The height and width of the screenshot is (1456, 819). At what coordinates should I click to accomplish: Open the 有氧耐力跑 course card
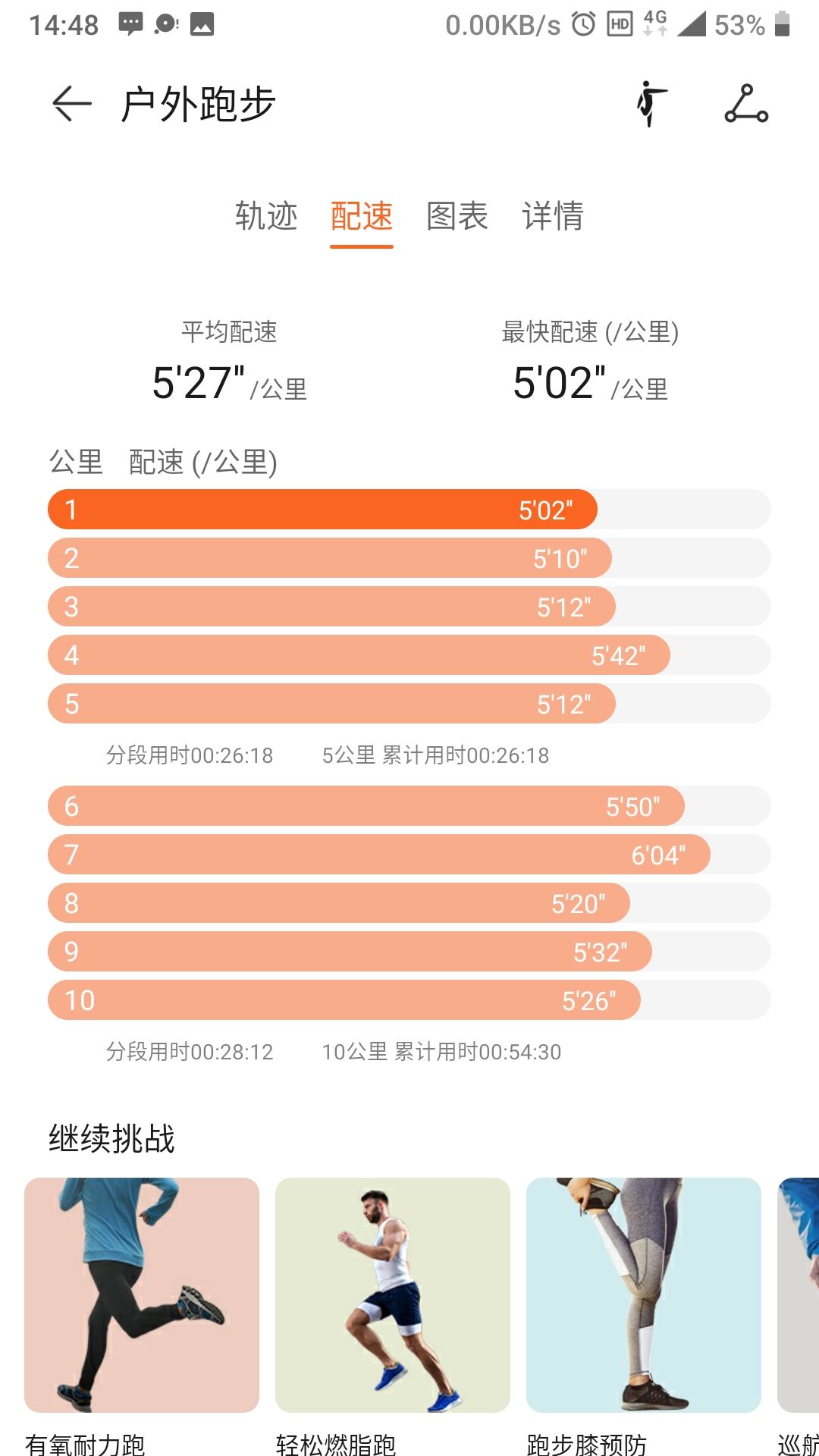(142, 1294)
